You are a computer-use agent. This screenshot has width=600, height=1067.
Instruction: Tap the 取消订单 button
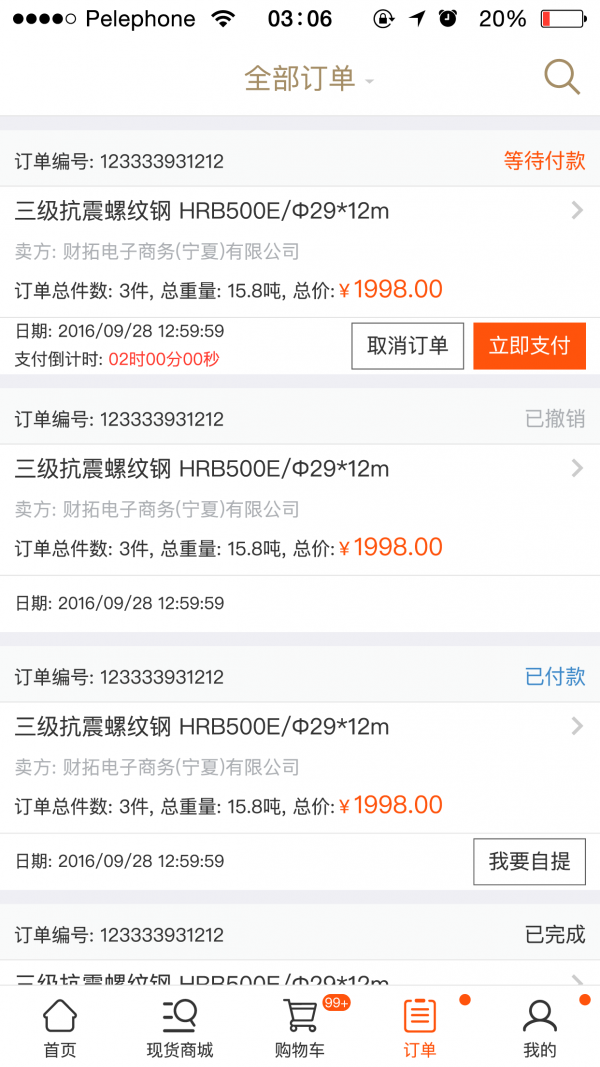(407, 346)
